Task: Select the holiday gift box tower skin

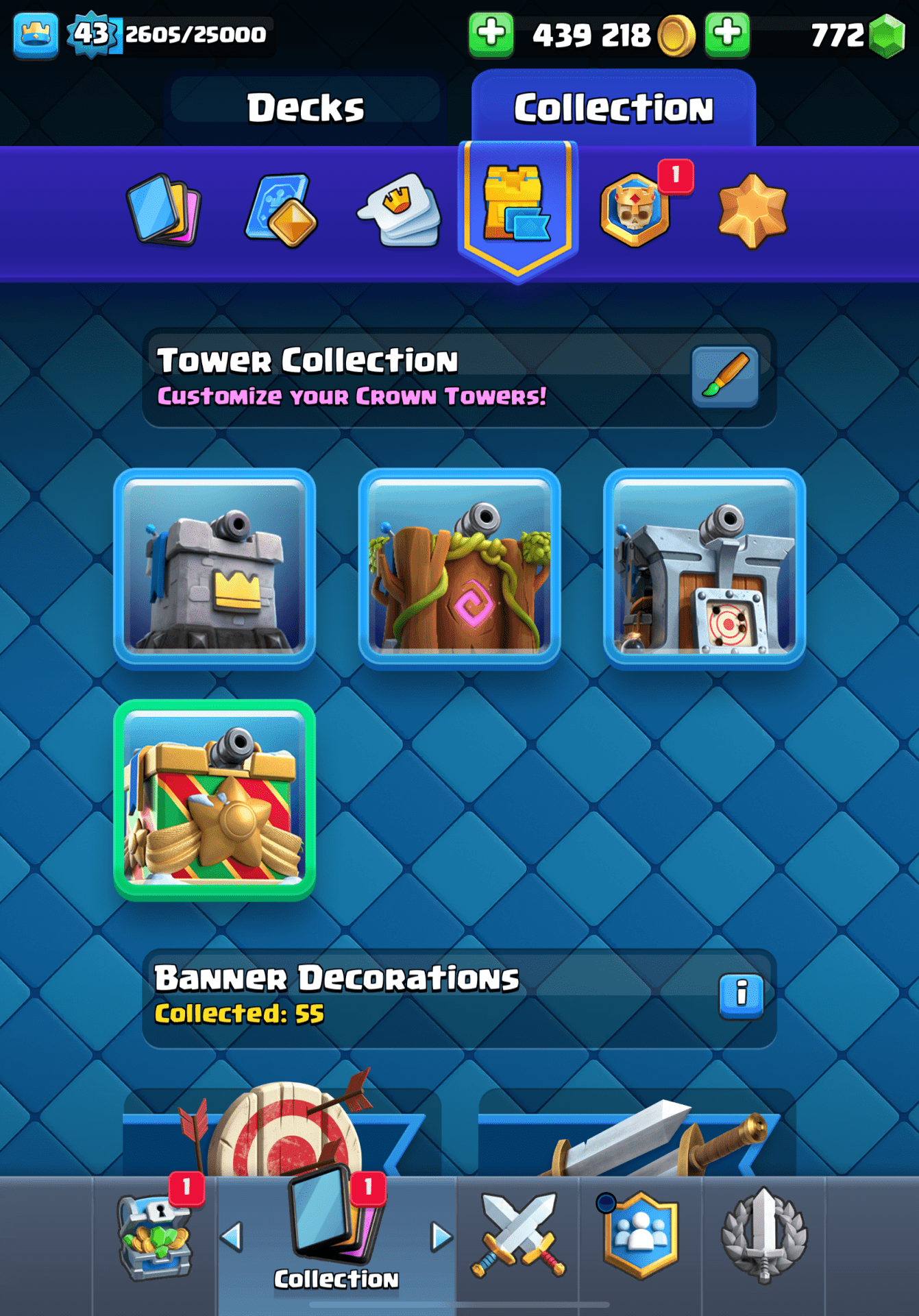Action: coord(215,800)
